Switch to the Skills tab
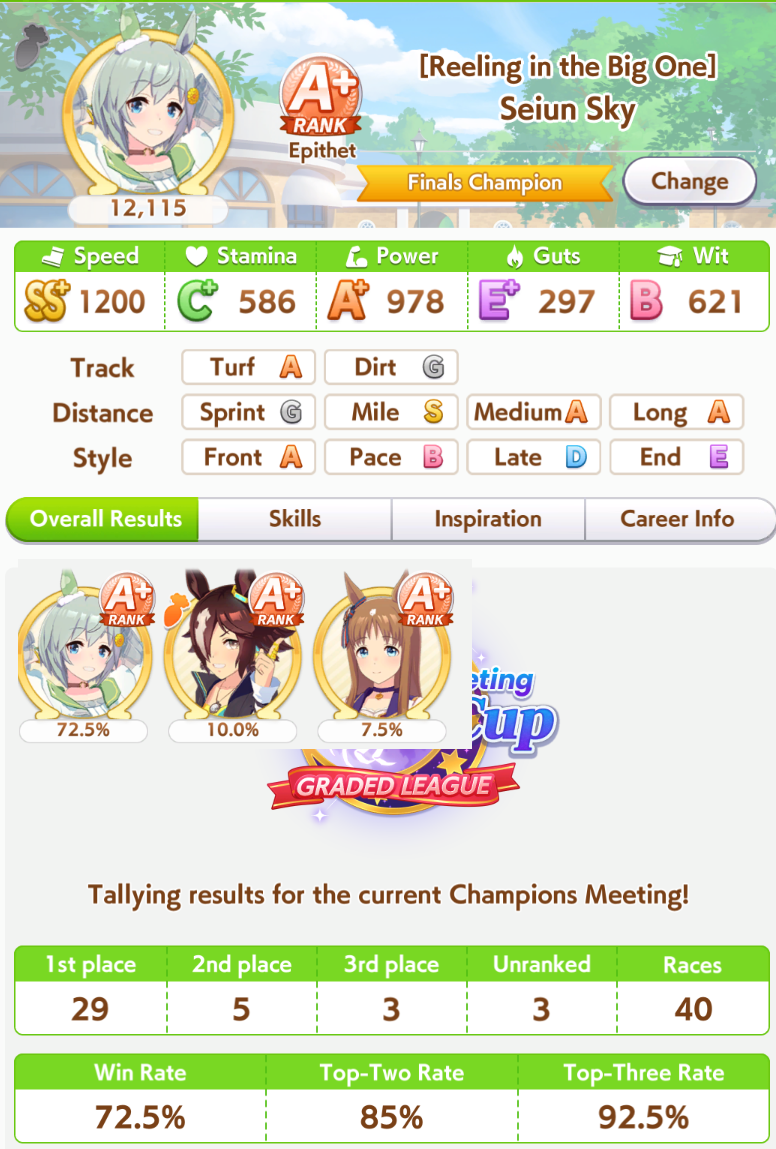Image resolution: width=776 pixels, height=1149 pixels. point(295,519)
